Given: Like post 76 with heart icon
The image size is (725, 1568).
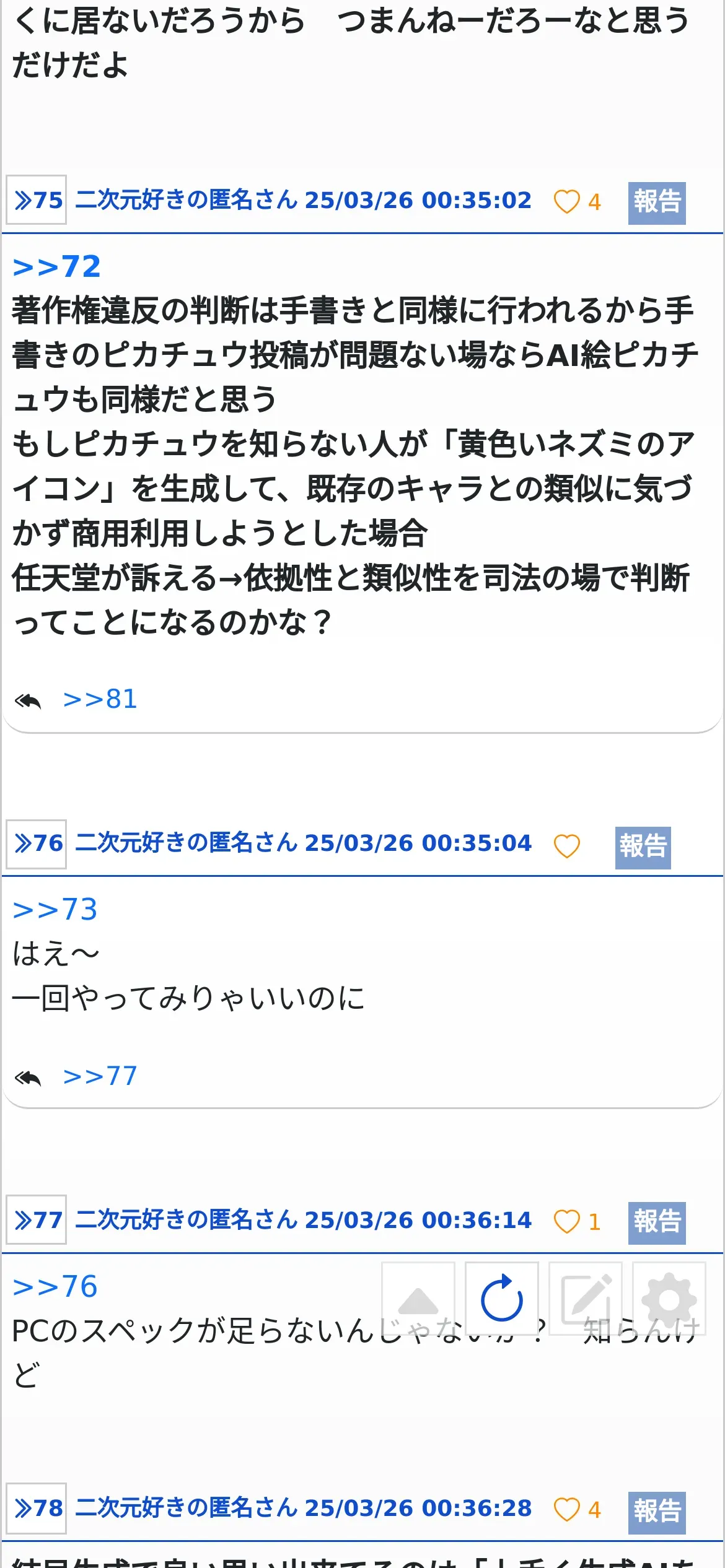Looking at the screenshot, I should click(x=566, y=846).
